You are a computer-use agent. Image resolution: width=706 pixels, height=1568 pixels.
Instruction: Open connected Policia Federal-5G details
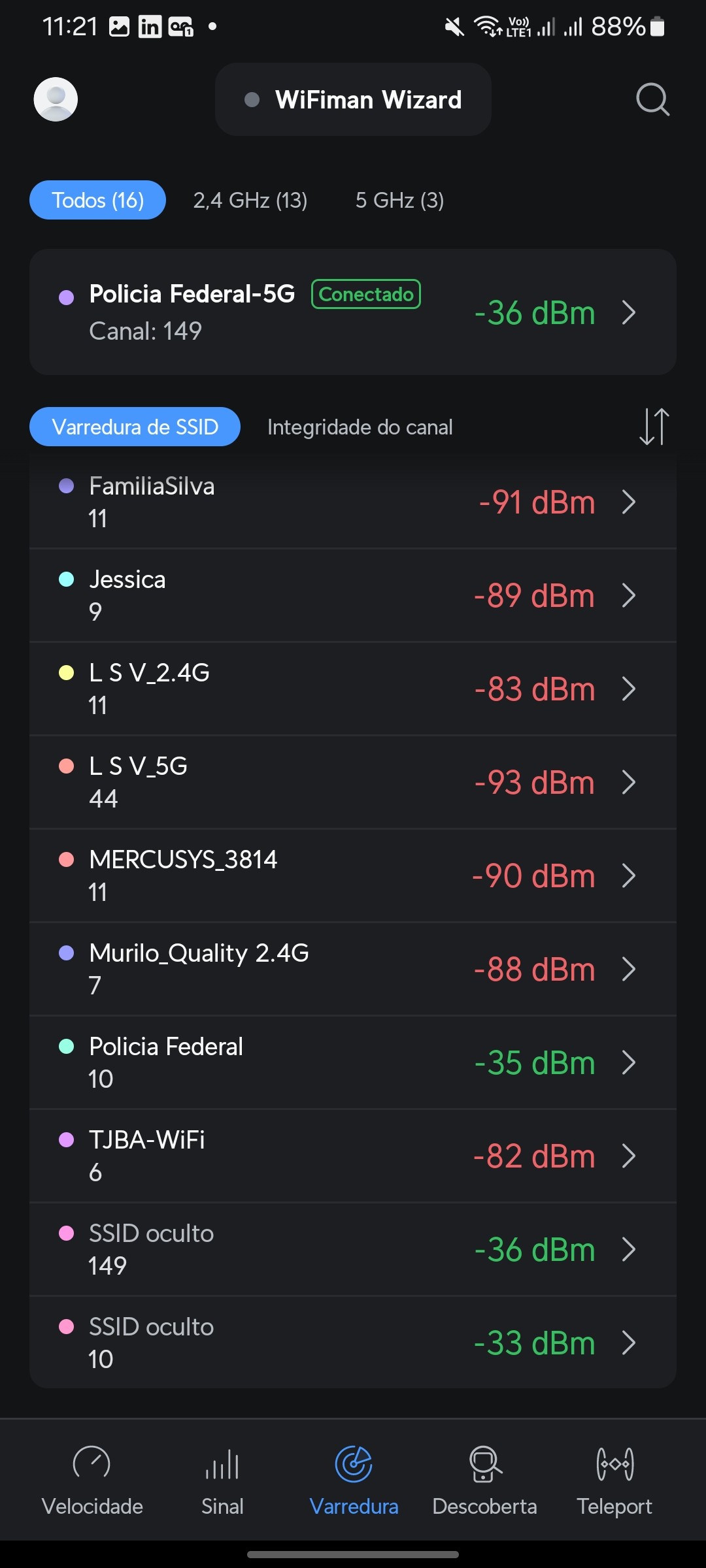[x=353, y=312]
